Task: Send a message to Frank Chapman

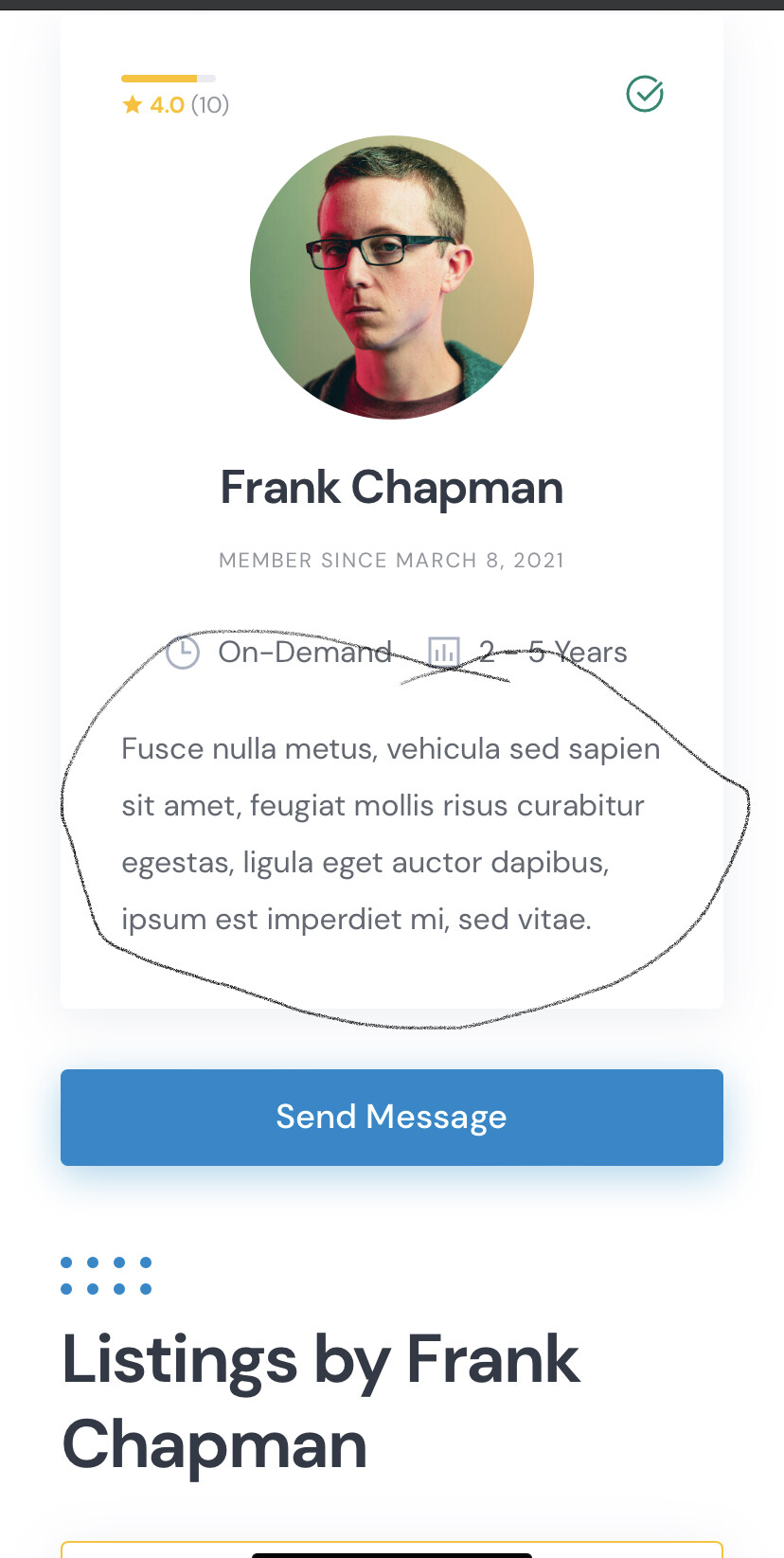Action: point(391,1117)
